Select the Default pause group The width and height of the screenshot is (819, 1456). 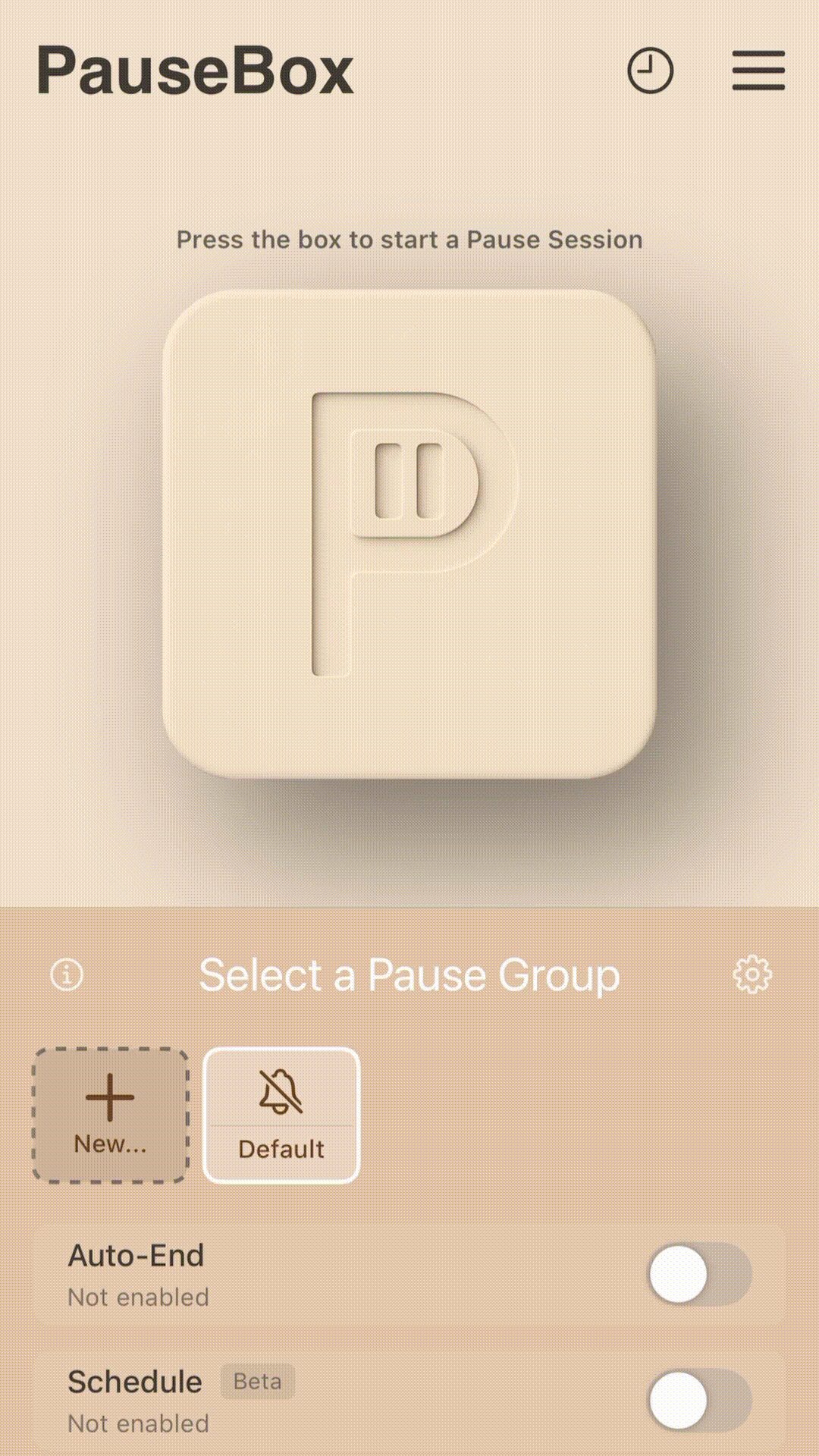[281, 1116]
